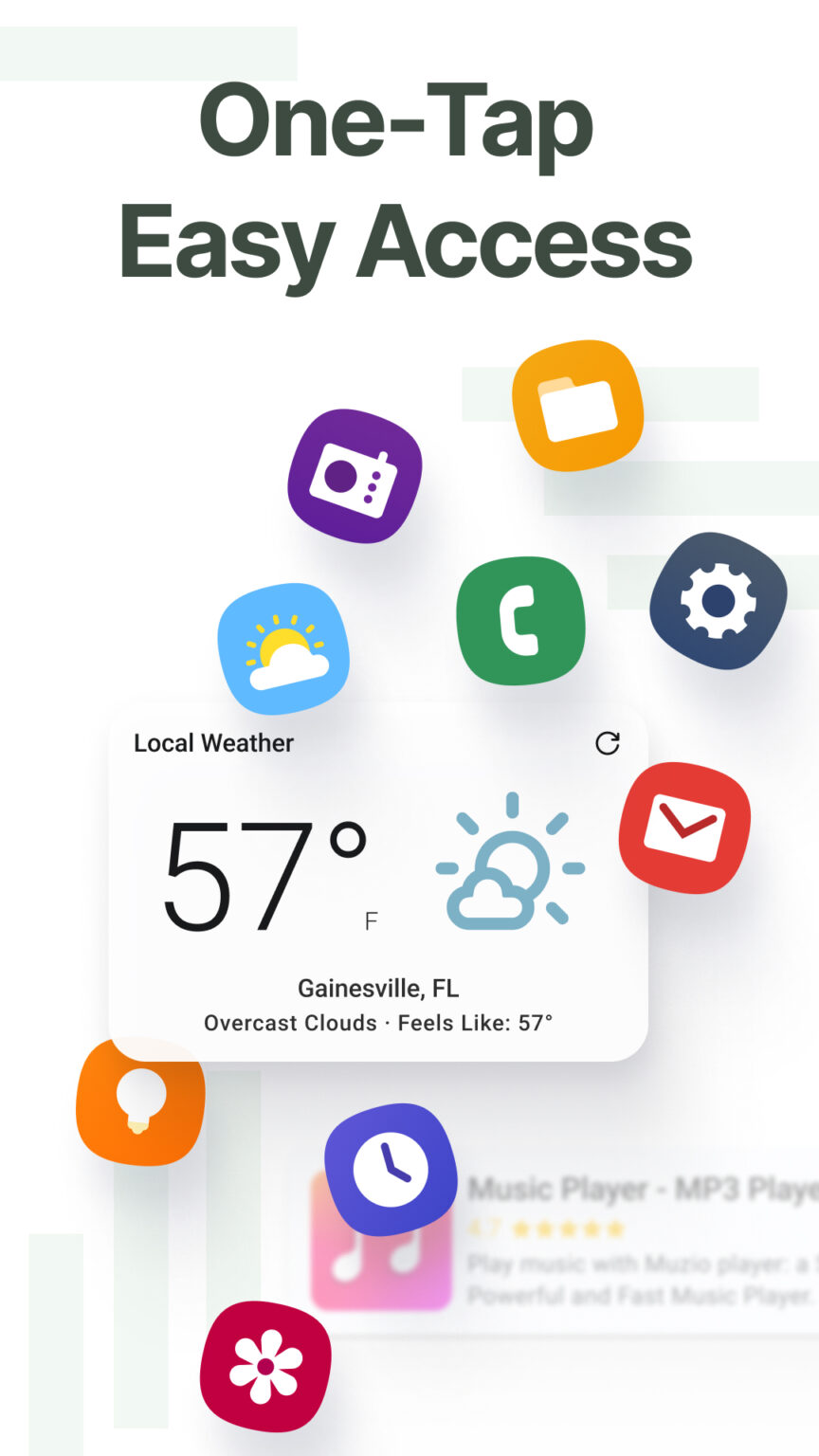Tap the Gainesville, FL location text
Image resolution: width=819 pixels, height=1456 pixels.
[x=378, y=988]
